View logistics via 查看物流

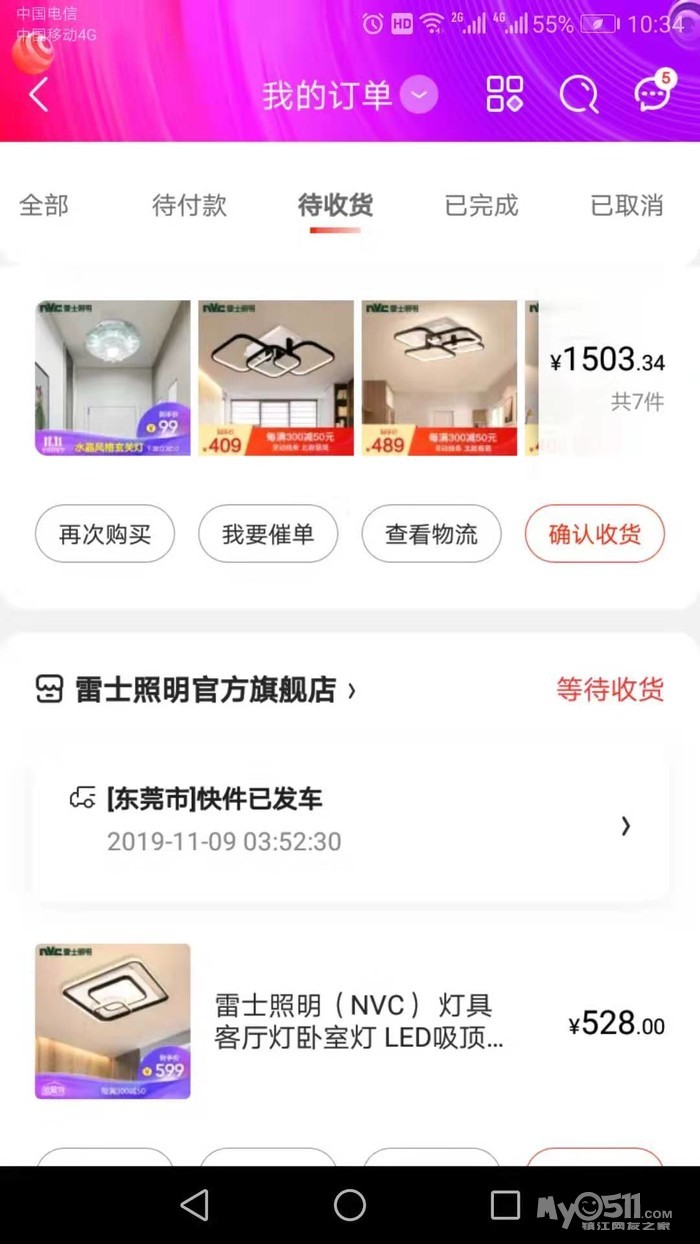(431, 534)
